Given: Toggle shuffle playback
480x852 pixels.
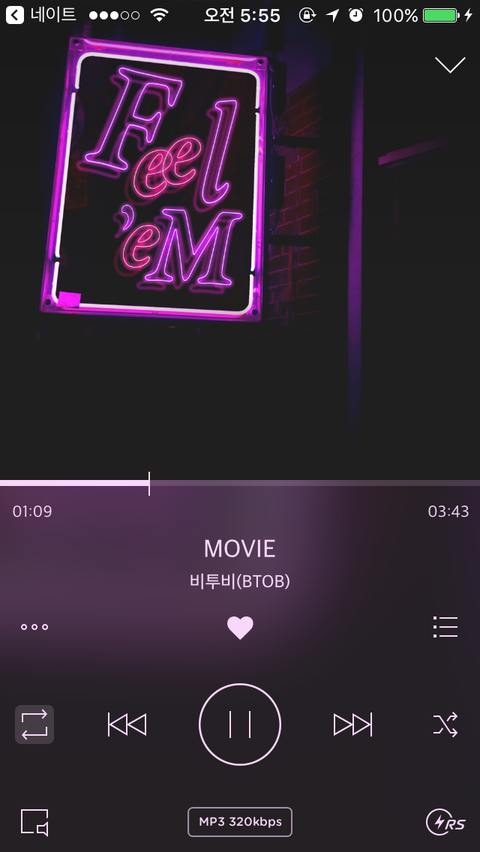Looking at the screenshot, I should point(445,724).
